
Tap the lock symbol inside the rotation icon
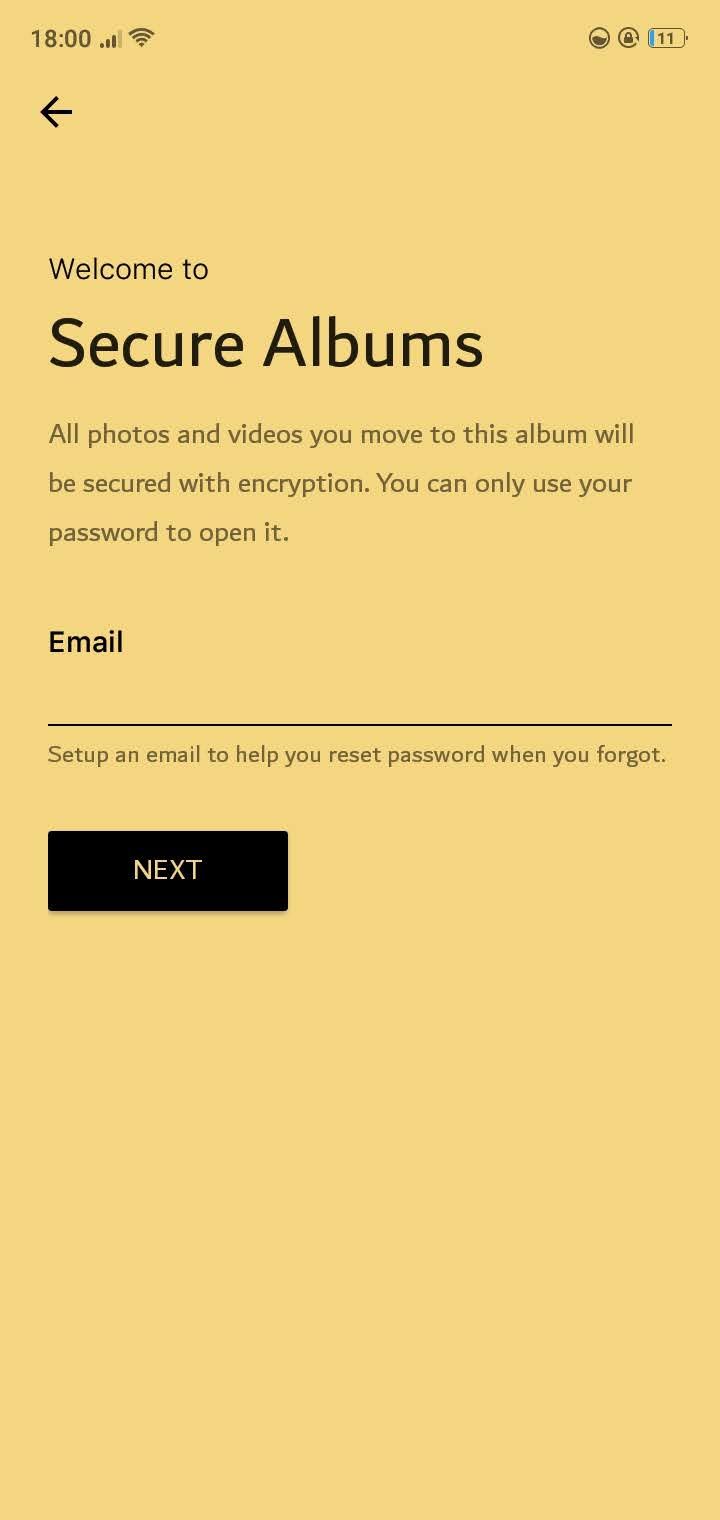pos(628,38)
